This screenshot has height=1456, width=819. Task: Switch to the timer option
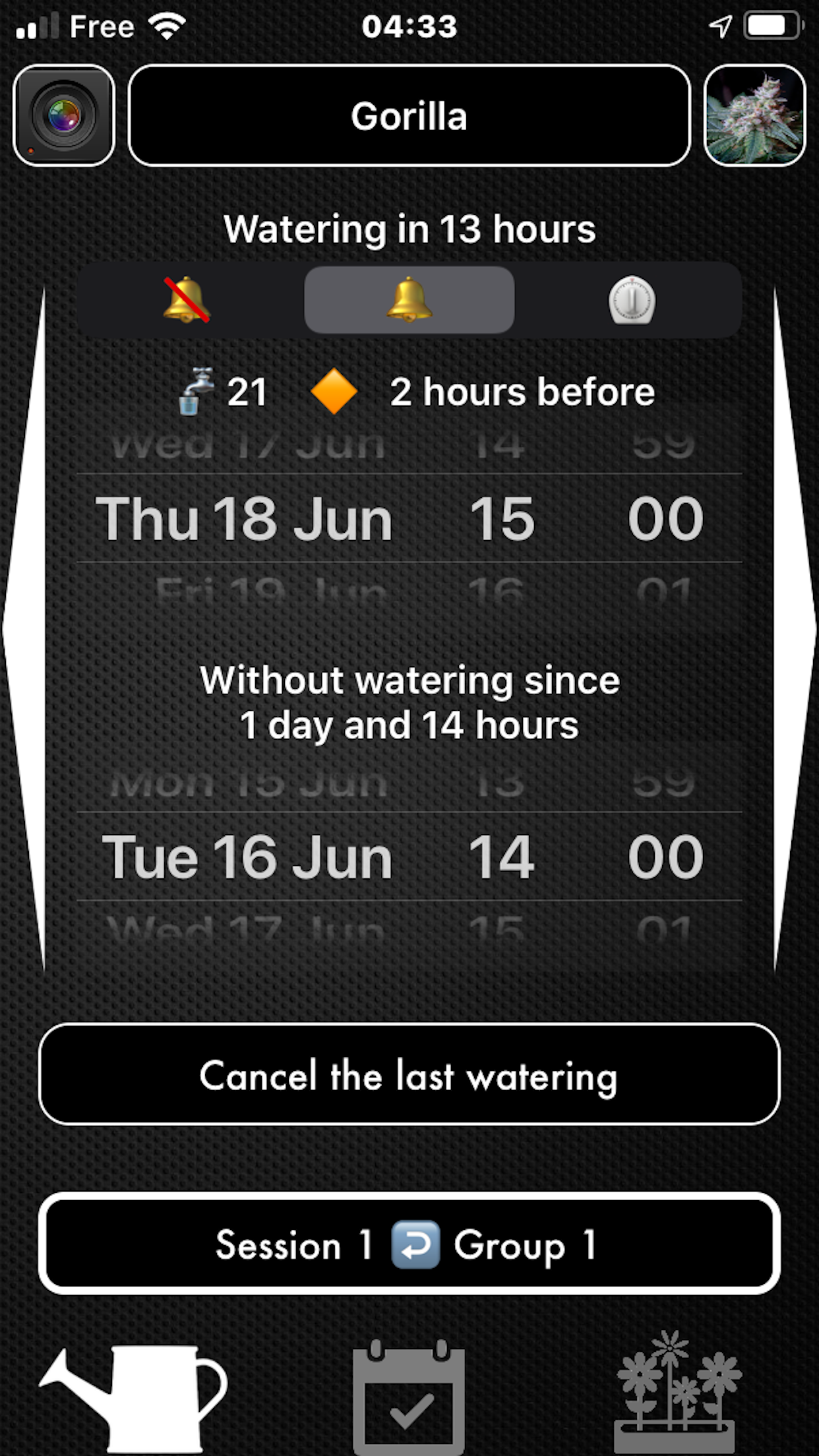[x=631, y=300]
